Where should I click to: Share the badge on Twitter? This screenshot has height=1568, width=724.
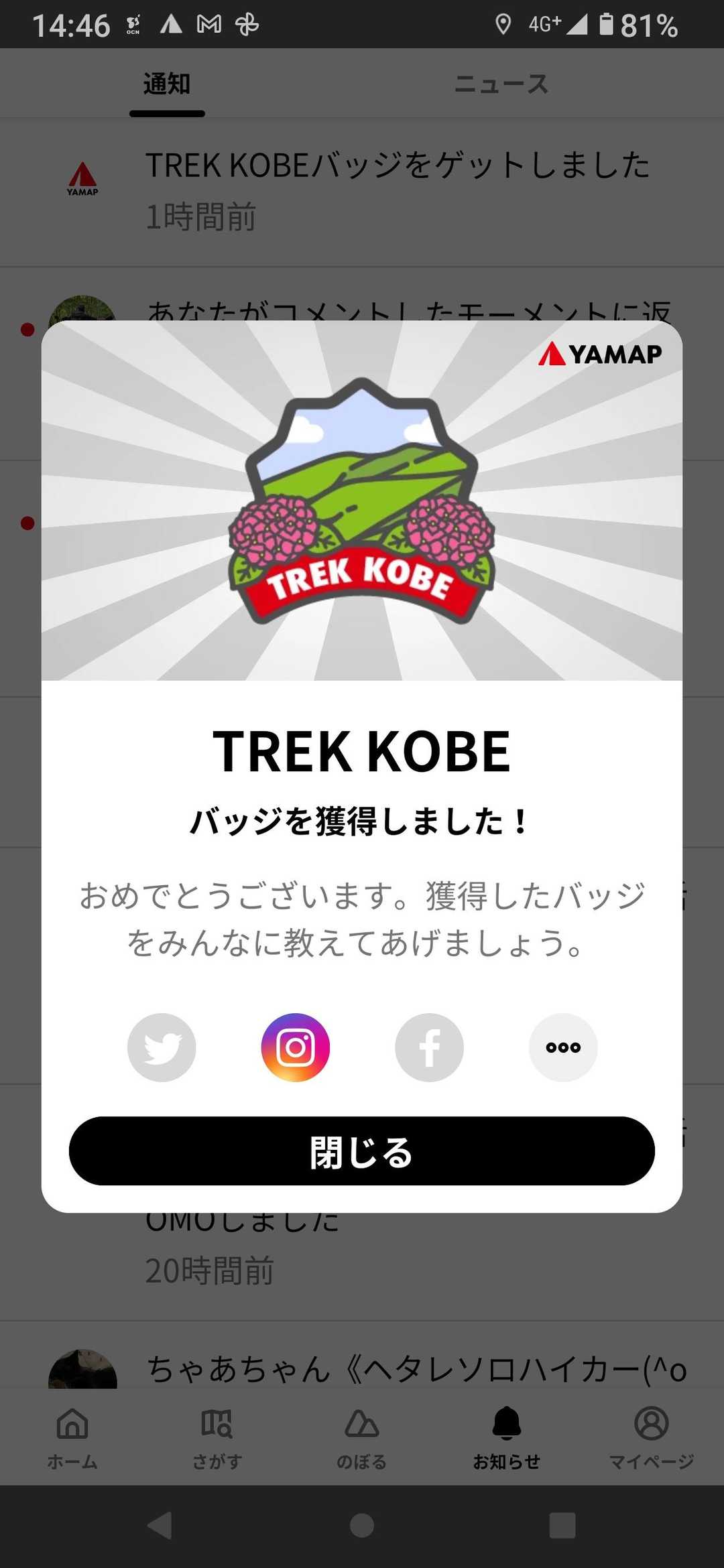162,1047
